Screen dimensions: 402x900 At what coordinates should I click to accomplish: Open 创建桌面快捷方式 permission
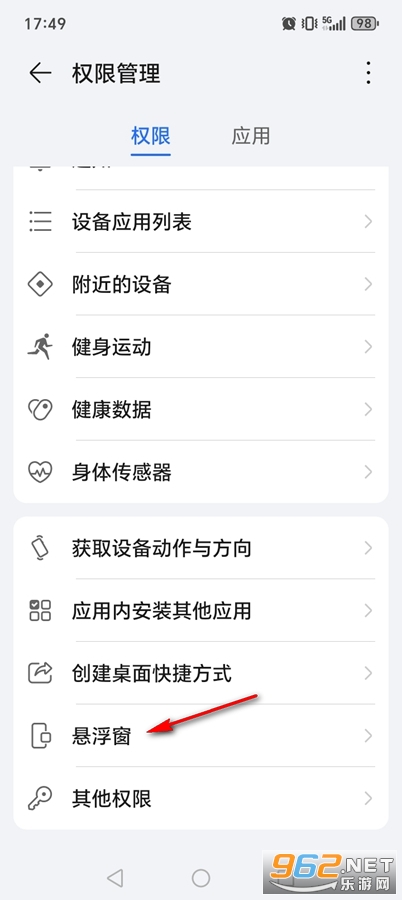pos(201,673)
